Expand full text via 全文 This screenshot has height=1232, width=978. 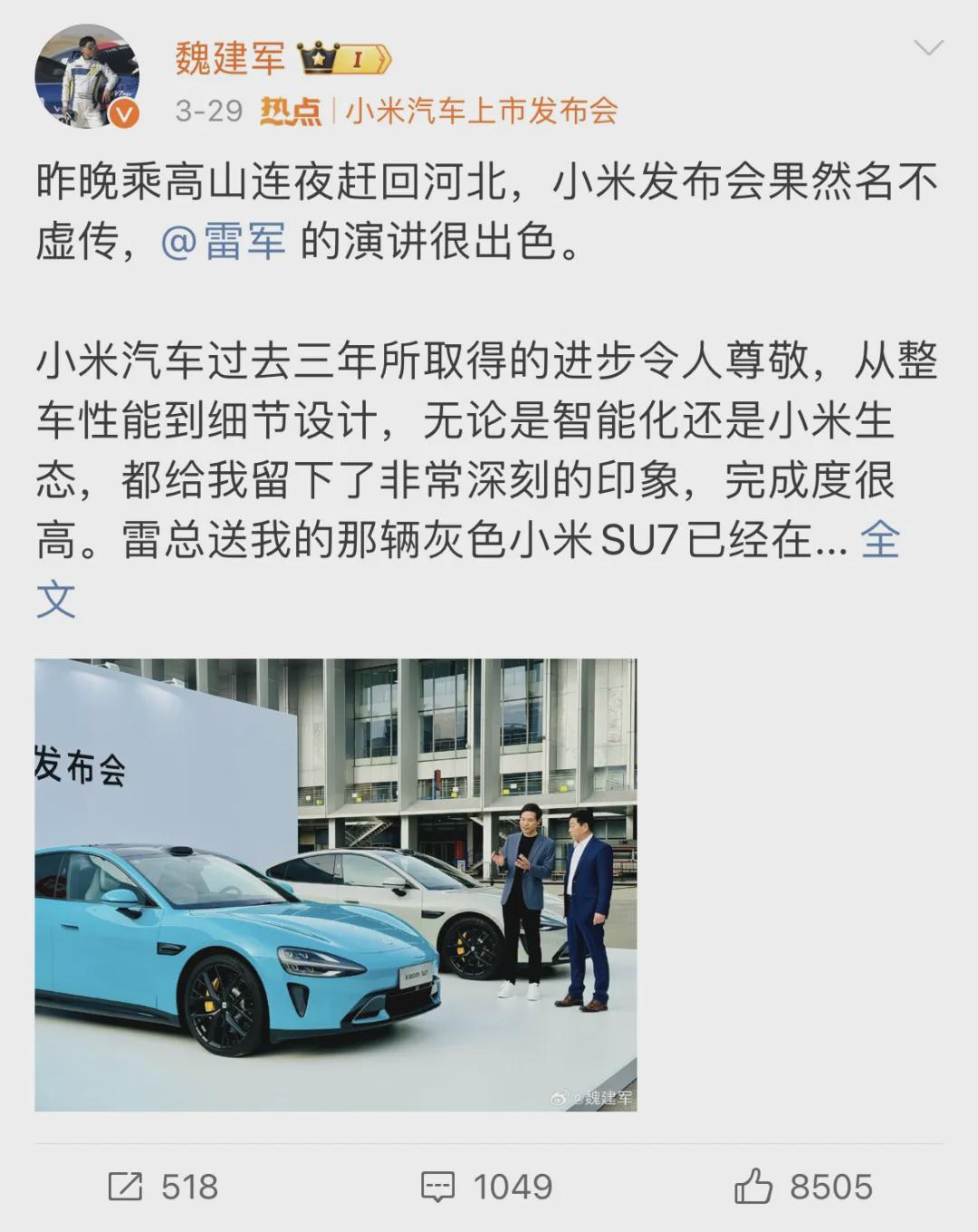tap(878, 541)
